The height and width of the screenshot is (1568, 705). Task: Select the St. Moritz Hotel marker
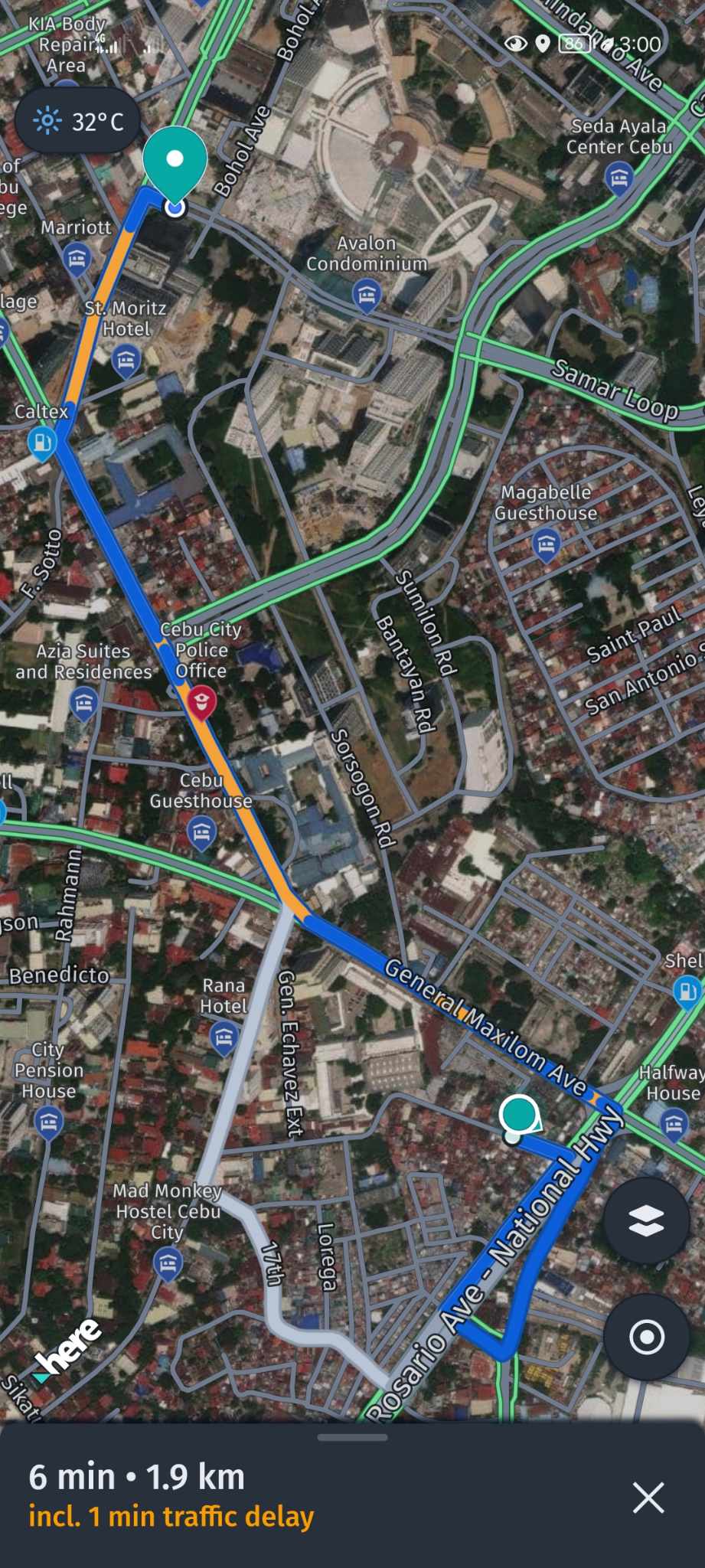point(126,360)
